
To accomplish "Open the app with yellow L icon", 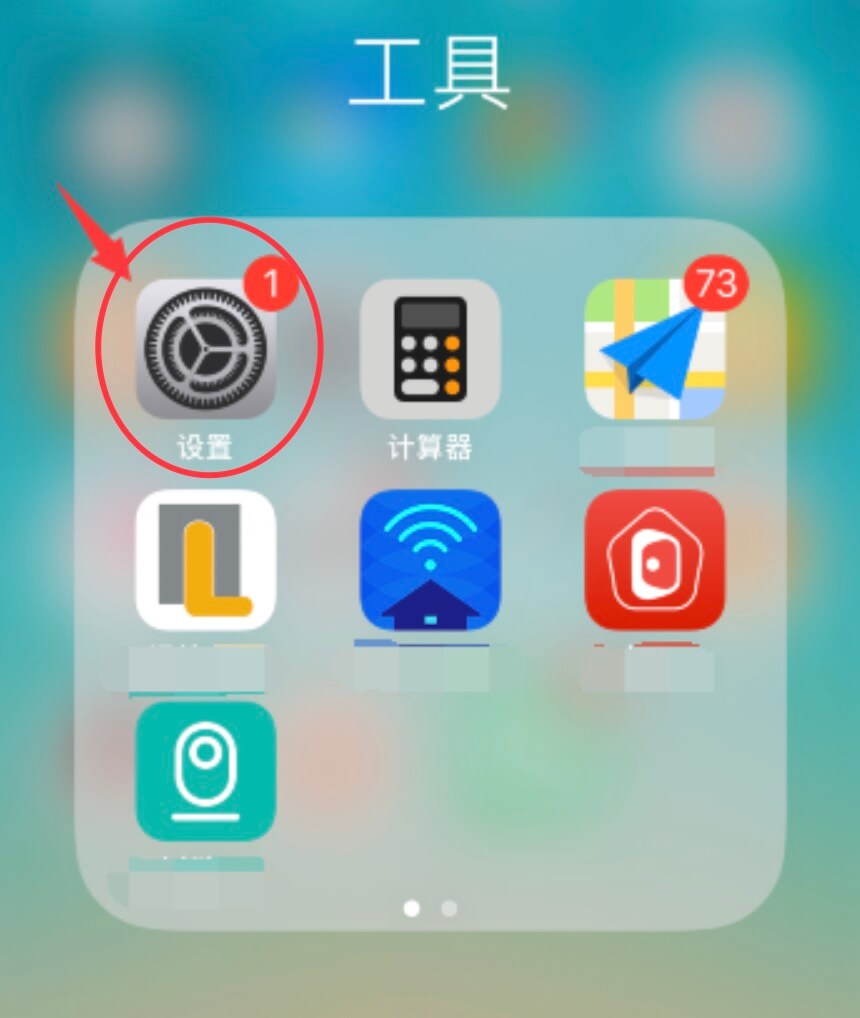I will (206, 560).
